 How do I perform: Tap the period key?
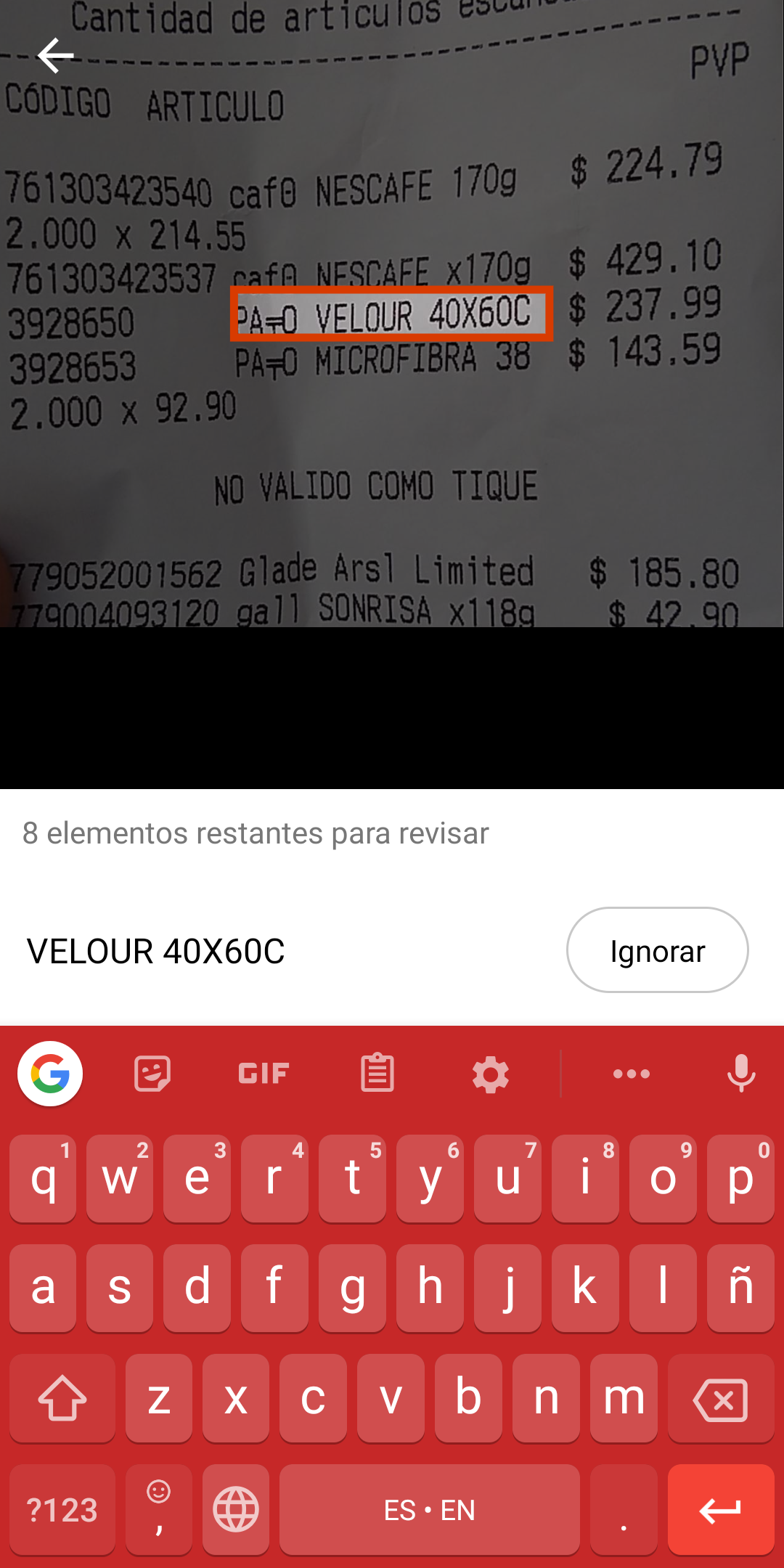[x=624, y=1510]
